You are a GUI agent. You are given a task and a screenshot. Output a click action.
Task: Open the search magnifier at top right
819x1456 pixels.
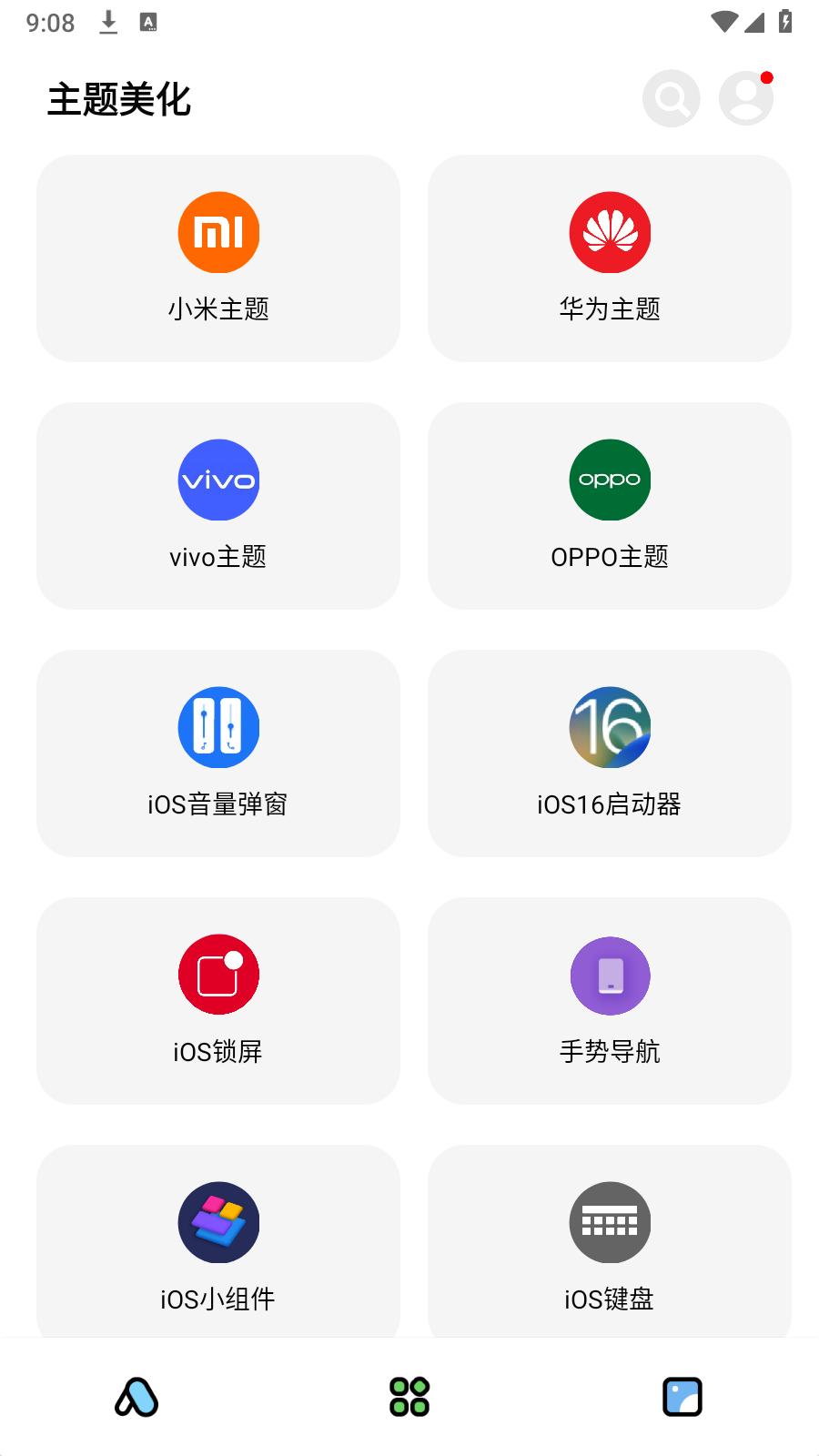point(671,97)
